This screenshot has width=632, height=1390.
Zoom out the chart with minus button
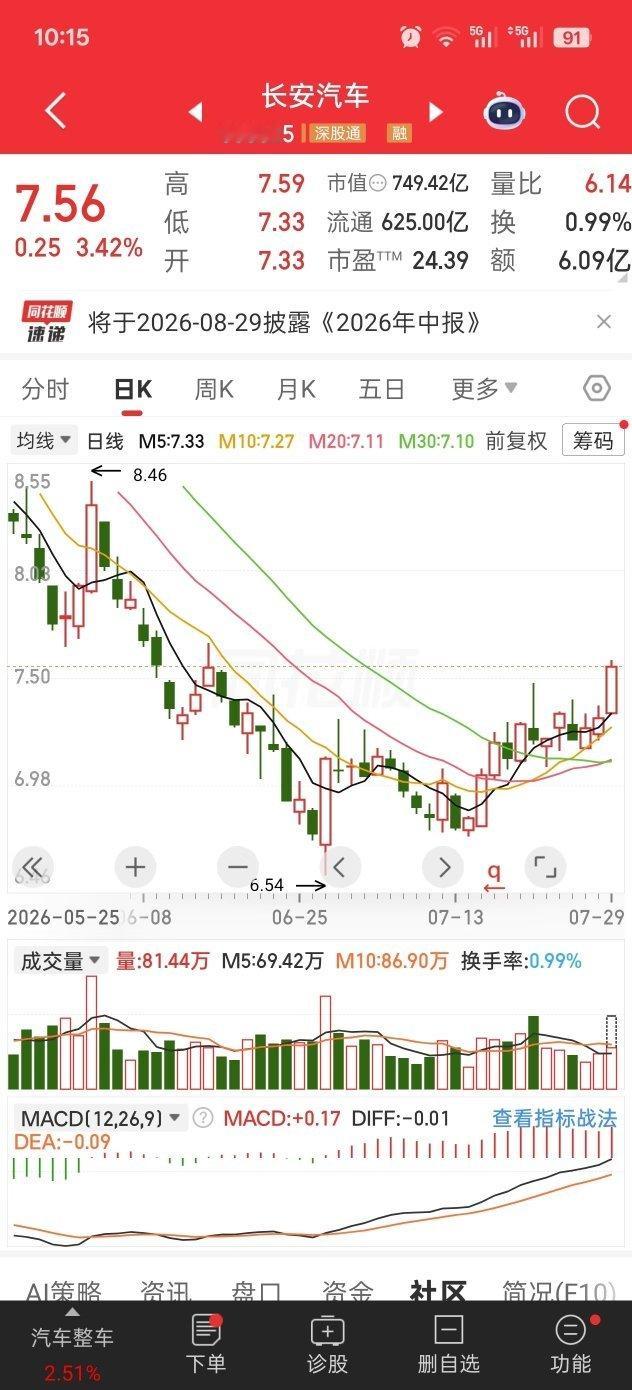[x=238, y=867]
